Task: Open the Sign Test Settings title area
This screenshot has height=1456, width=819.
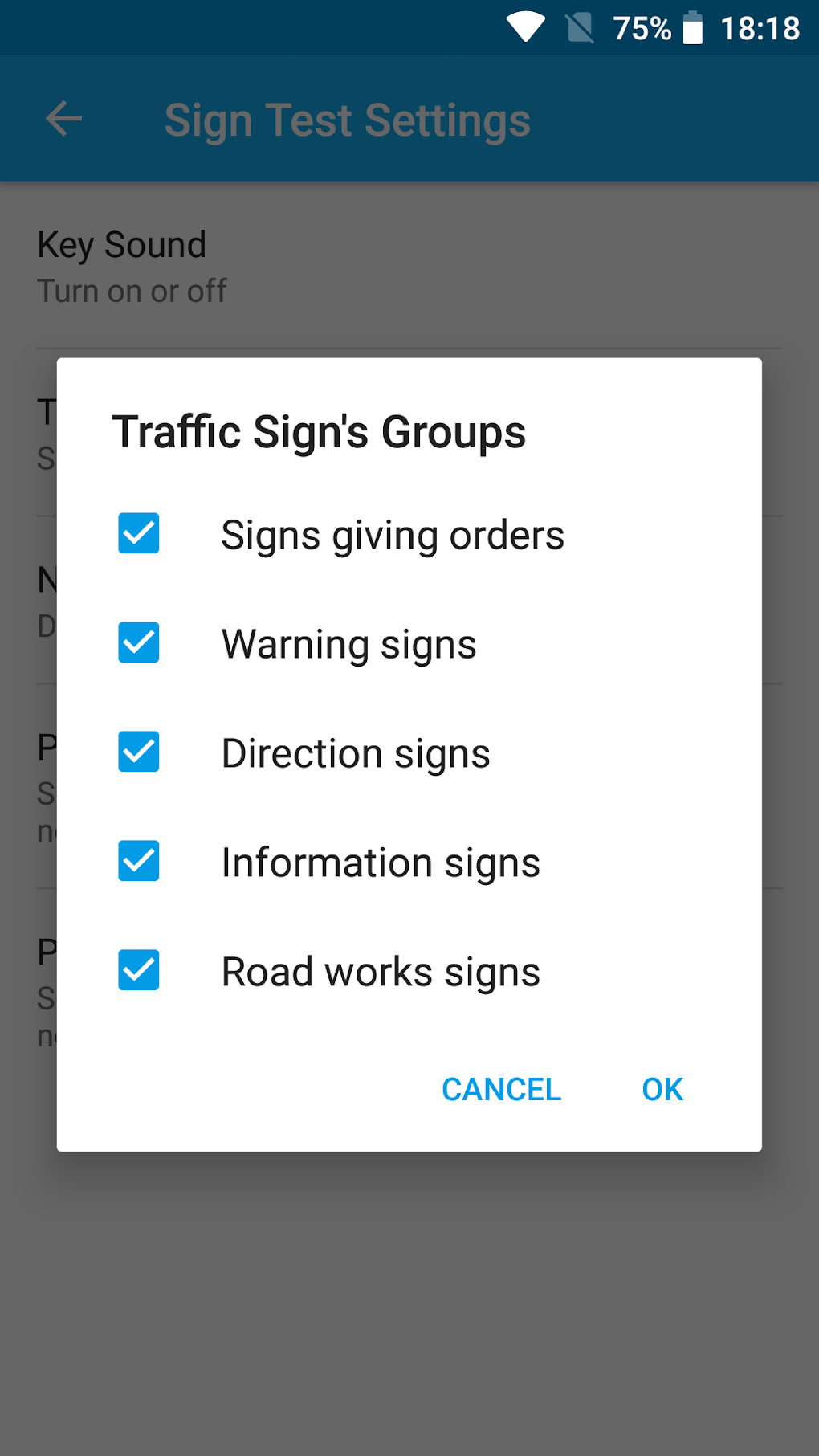Action: [x=347, y=118]
